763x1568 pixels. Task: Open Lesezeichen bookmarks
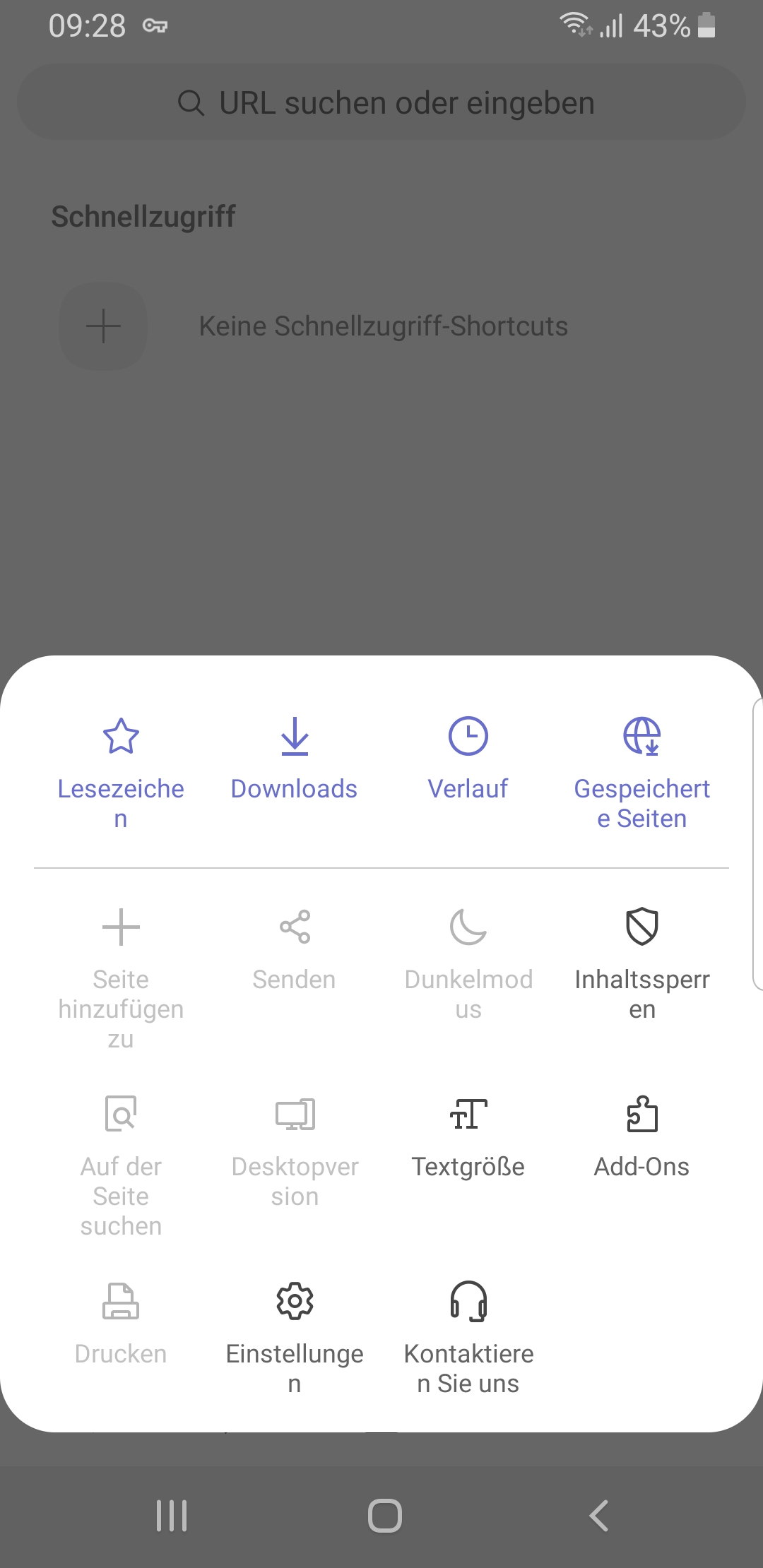coord(121,771)
